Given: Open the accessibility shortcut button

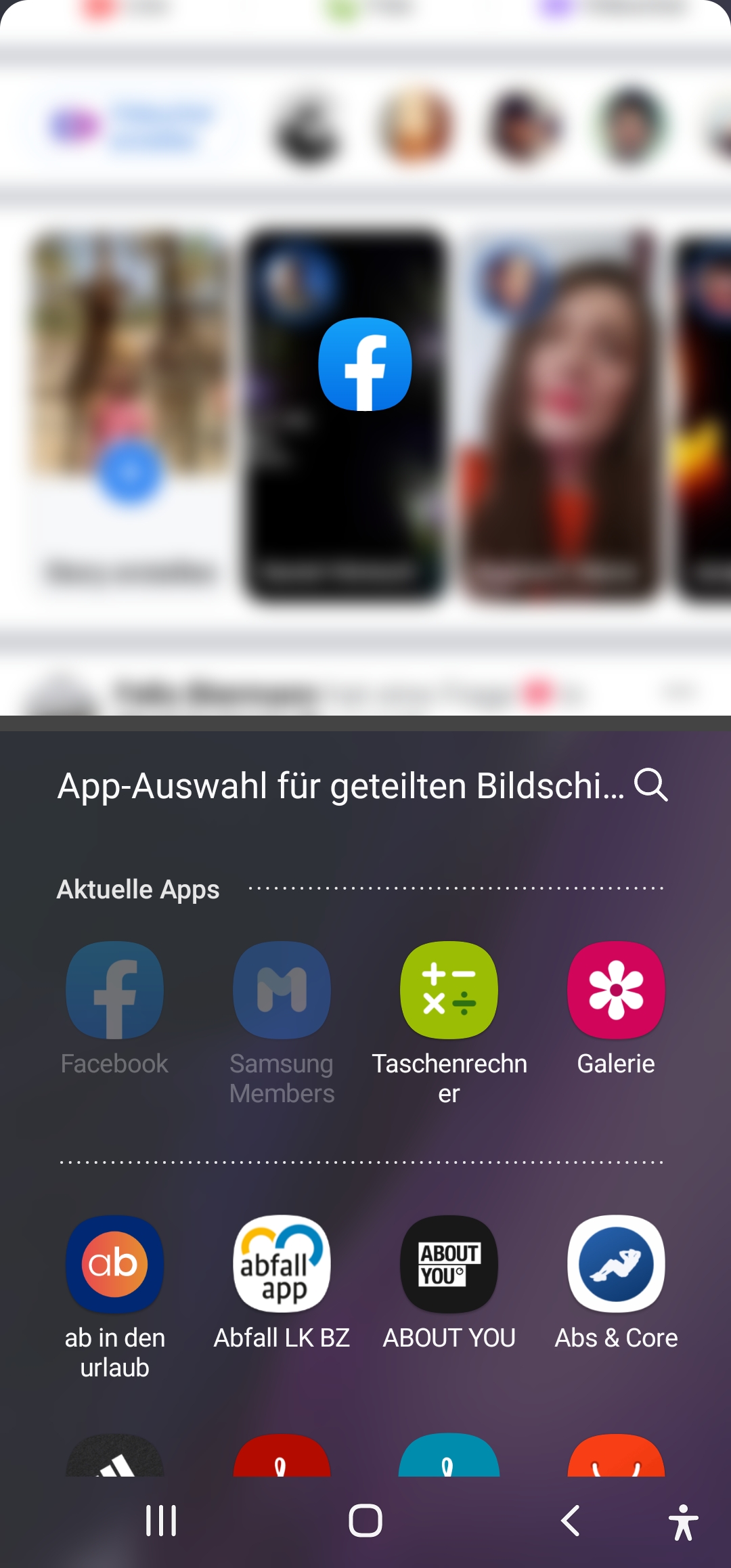Looking at the screenshot, I should (x=683, y=1522).
